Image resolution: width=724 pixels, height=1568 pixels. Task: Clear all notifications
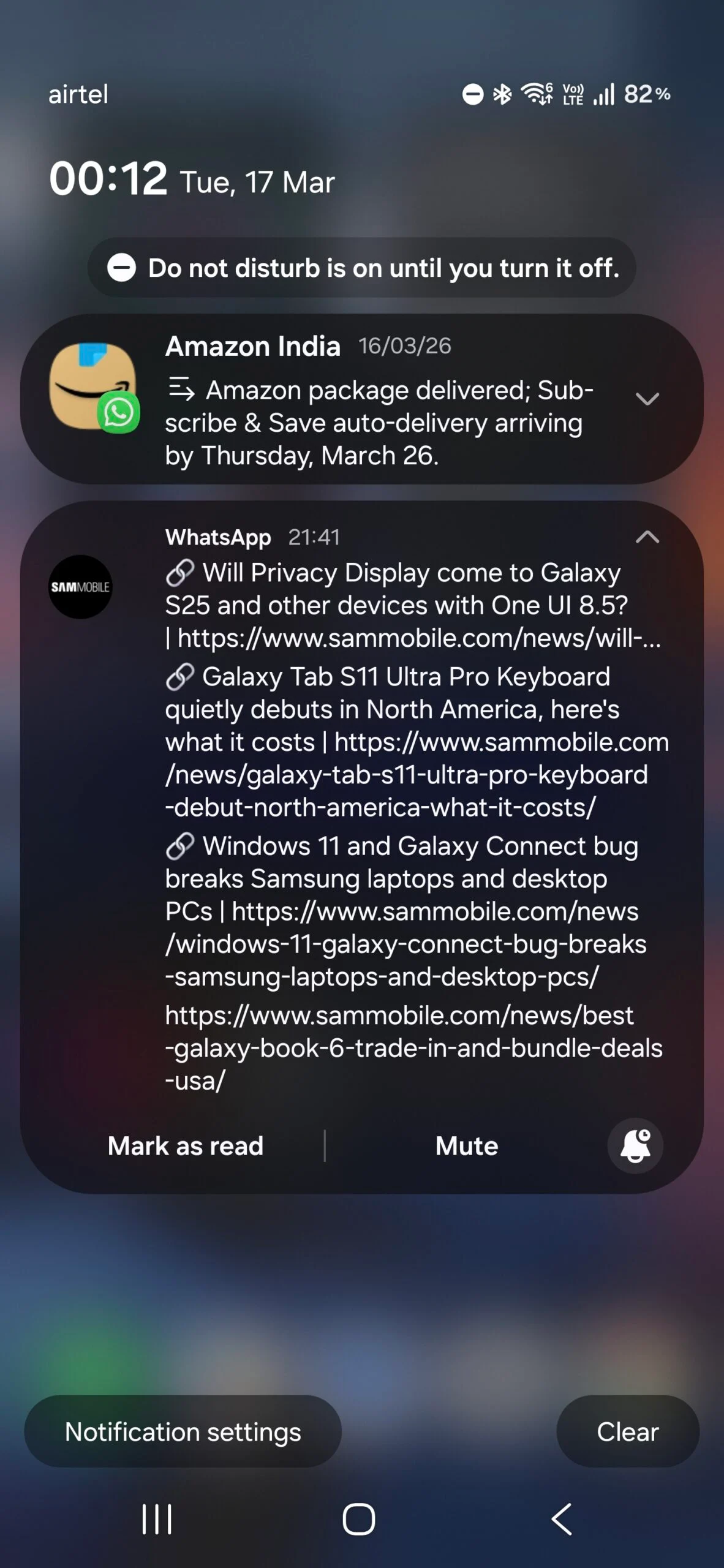pyautogui.click(x=627, y=1432)
